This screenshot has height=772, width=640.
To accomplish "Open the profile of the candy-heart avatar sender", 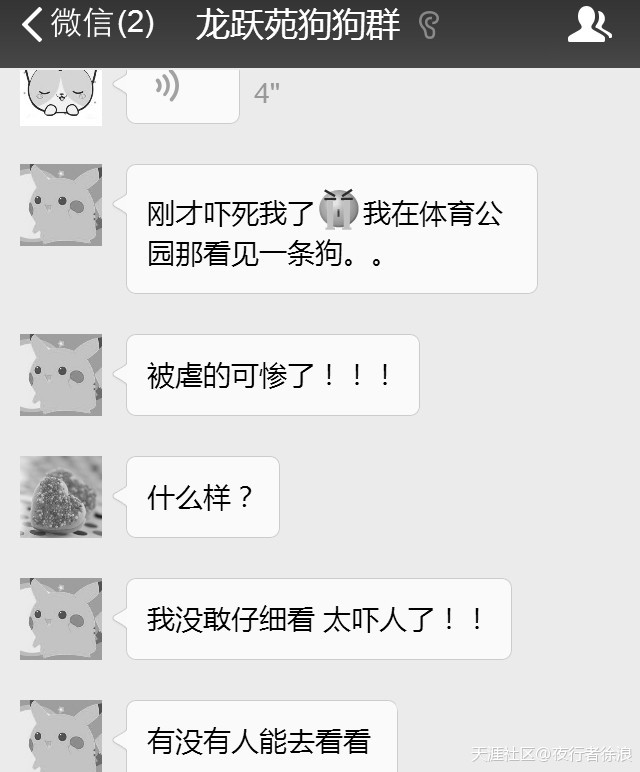I will click(x=61, y=497).
